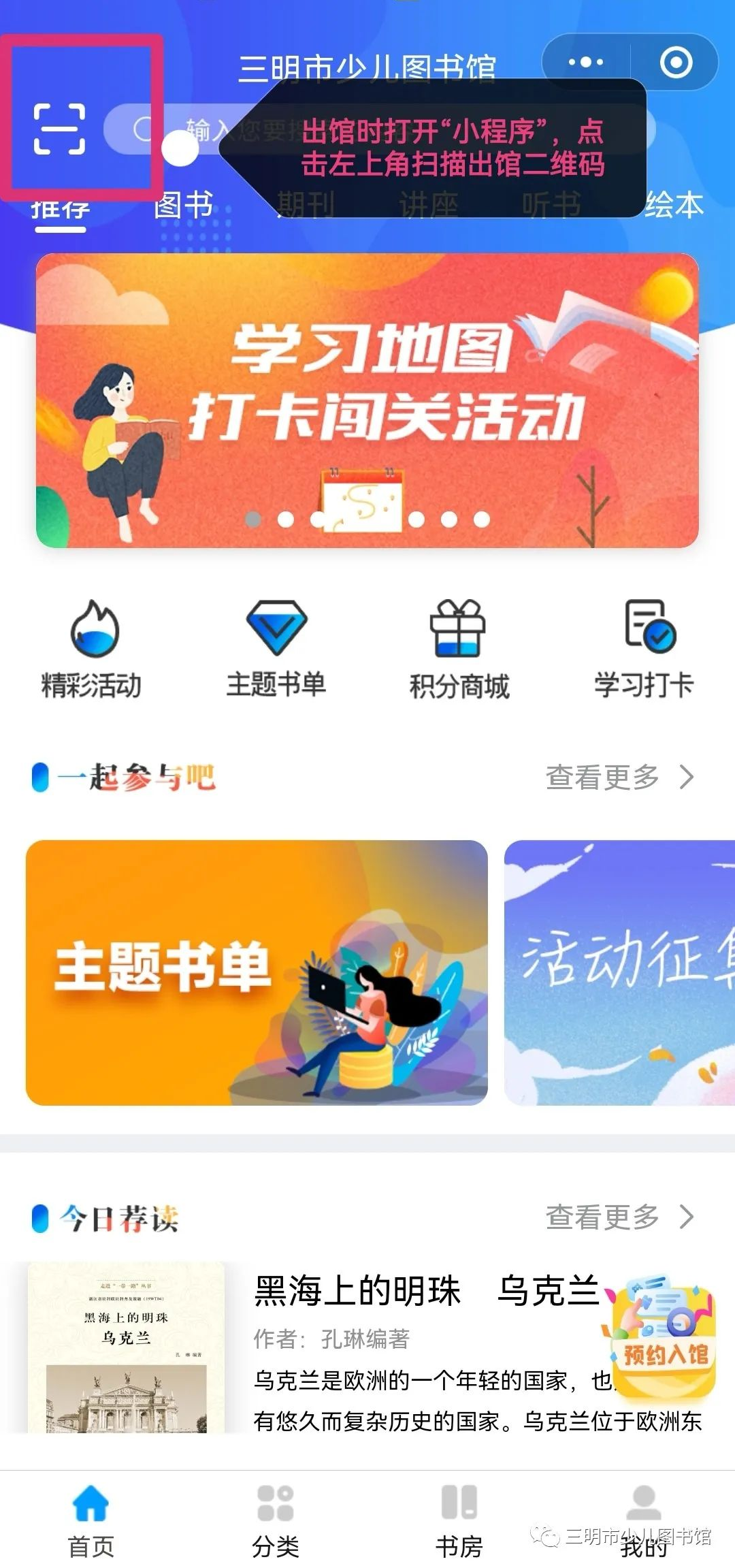Switch to the 分类 tab
Image resolution: width=735 pixels, height=1568 pixels.
[x=276, y=1521]
